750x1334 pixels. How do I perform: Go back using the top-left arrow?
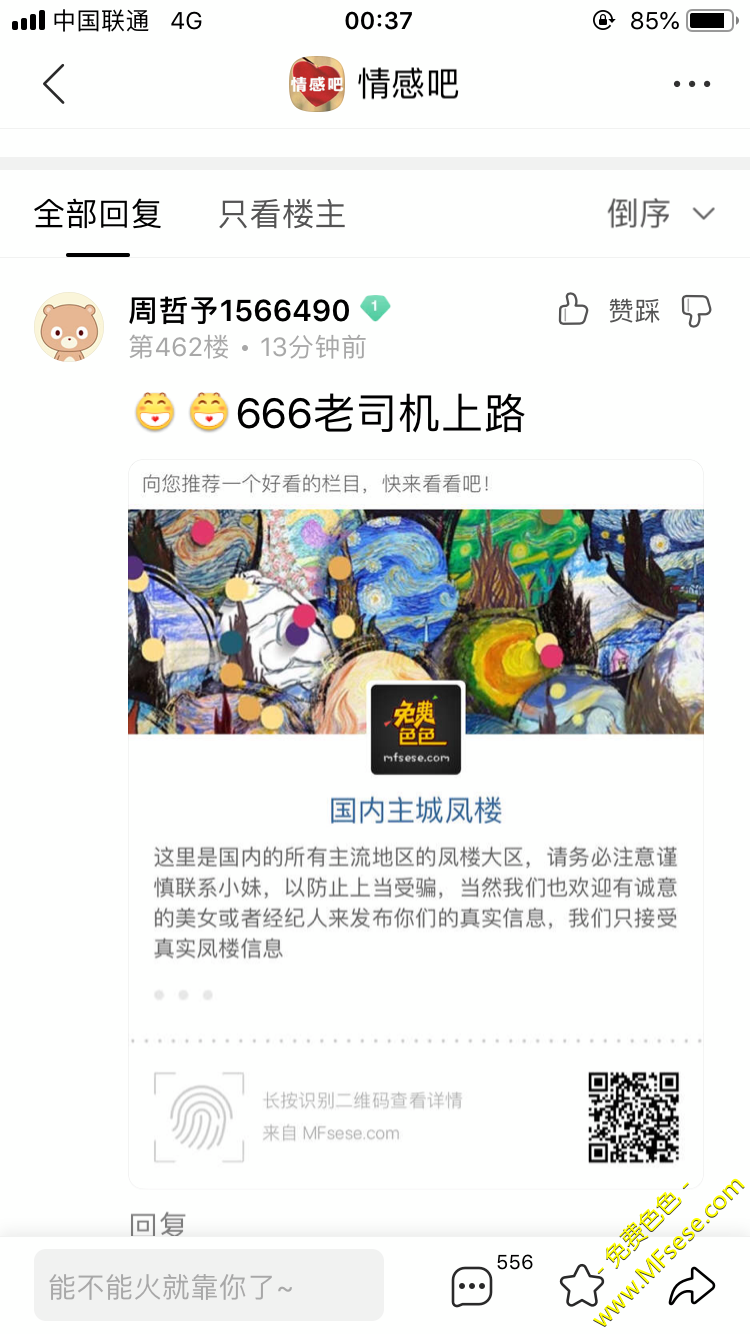pyautogui.click(x=54, y=84)
